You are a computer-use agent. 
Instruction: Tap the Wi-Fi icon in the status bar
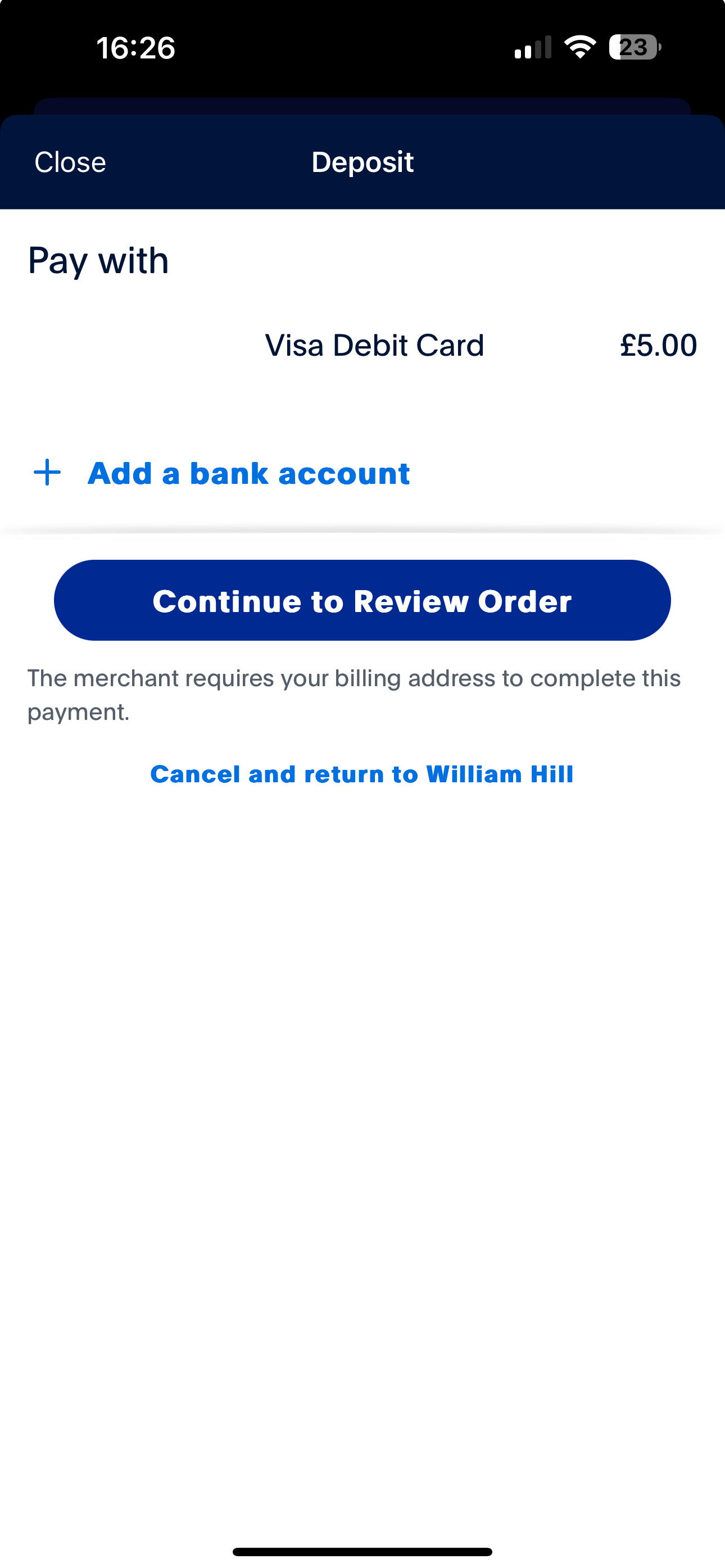pos(580,47)
